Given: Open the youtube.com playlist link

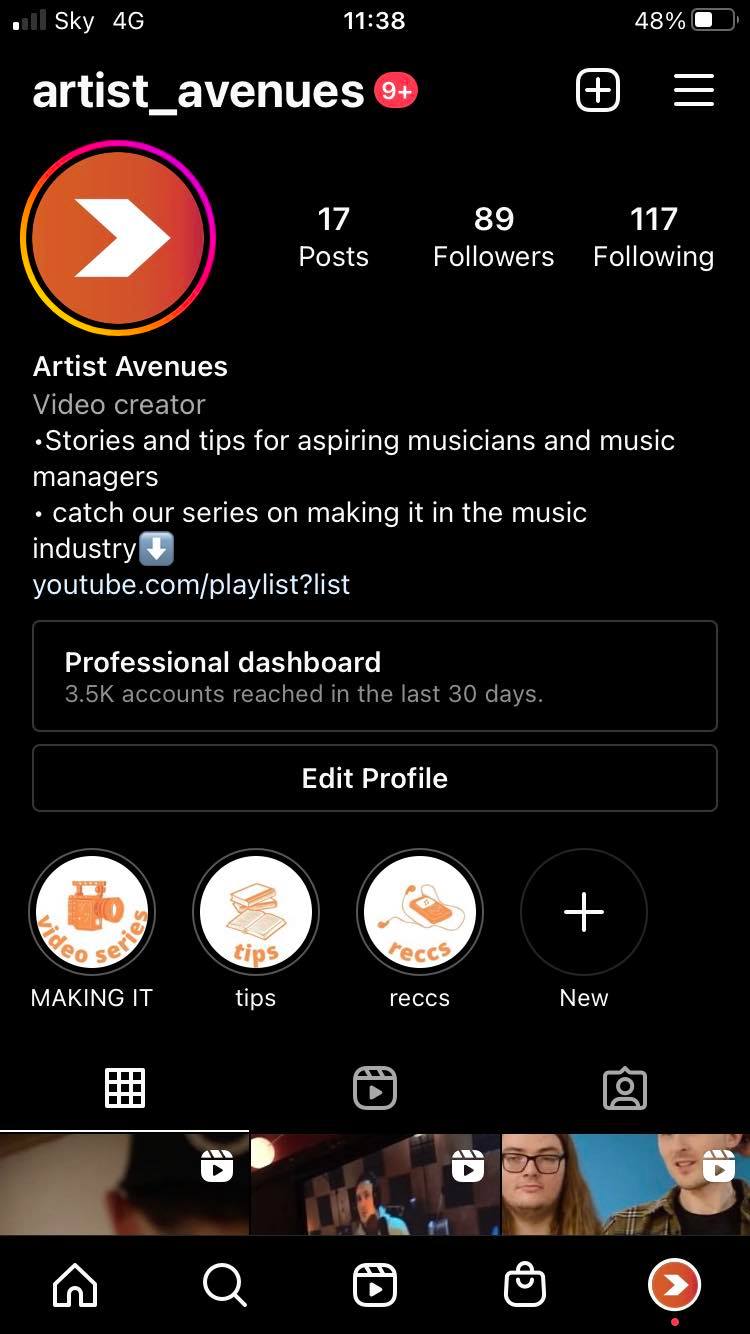Looking at the screenshot, I should point(191,585).
